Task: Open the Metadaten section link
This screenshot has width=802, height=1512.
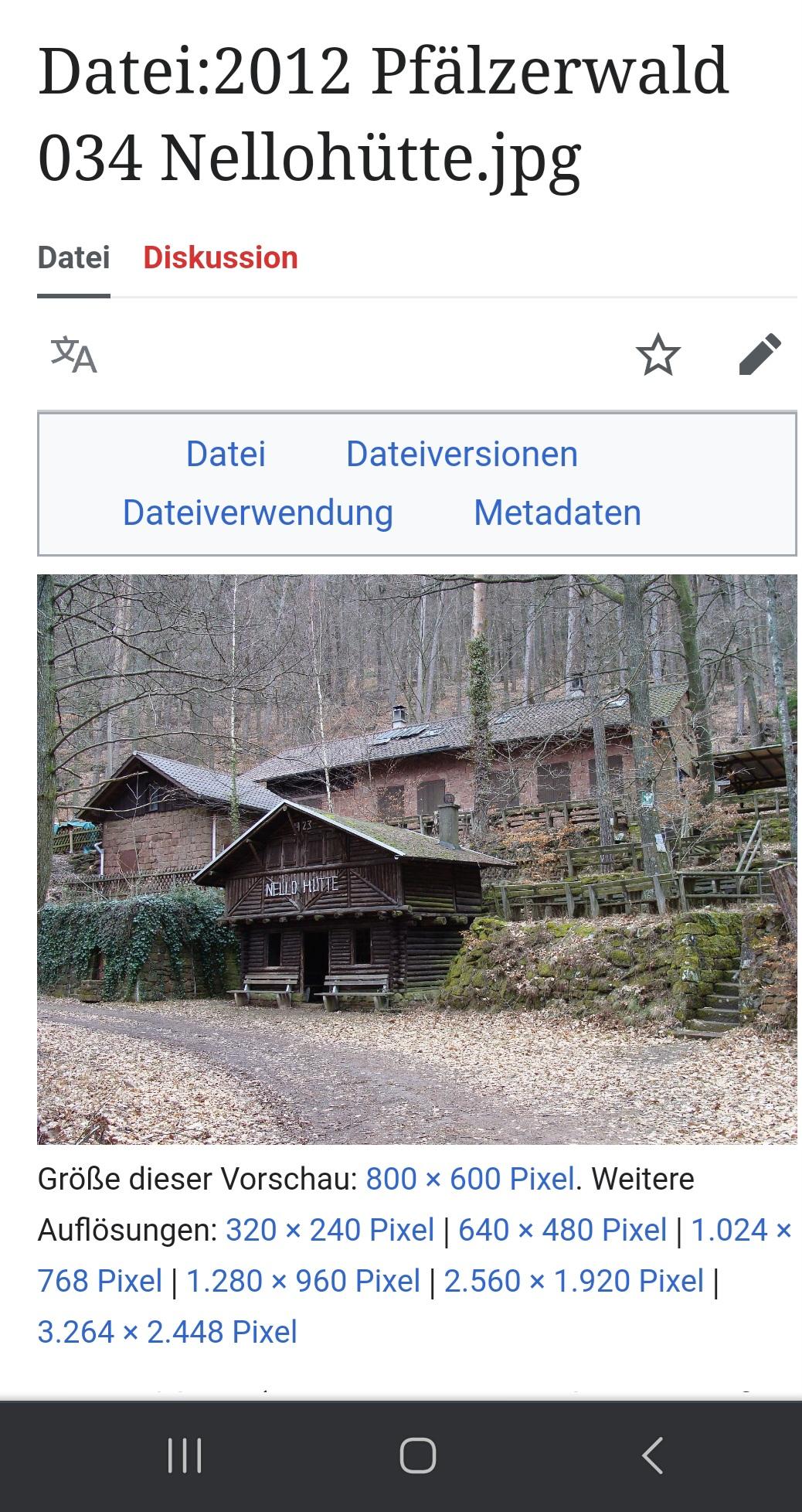Action: 558,513
